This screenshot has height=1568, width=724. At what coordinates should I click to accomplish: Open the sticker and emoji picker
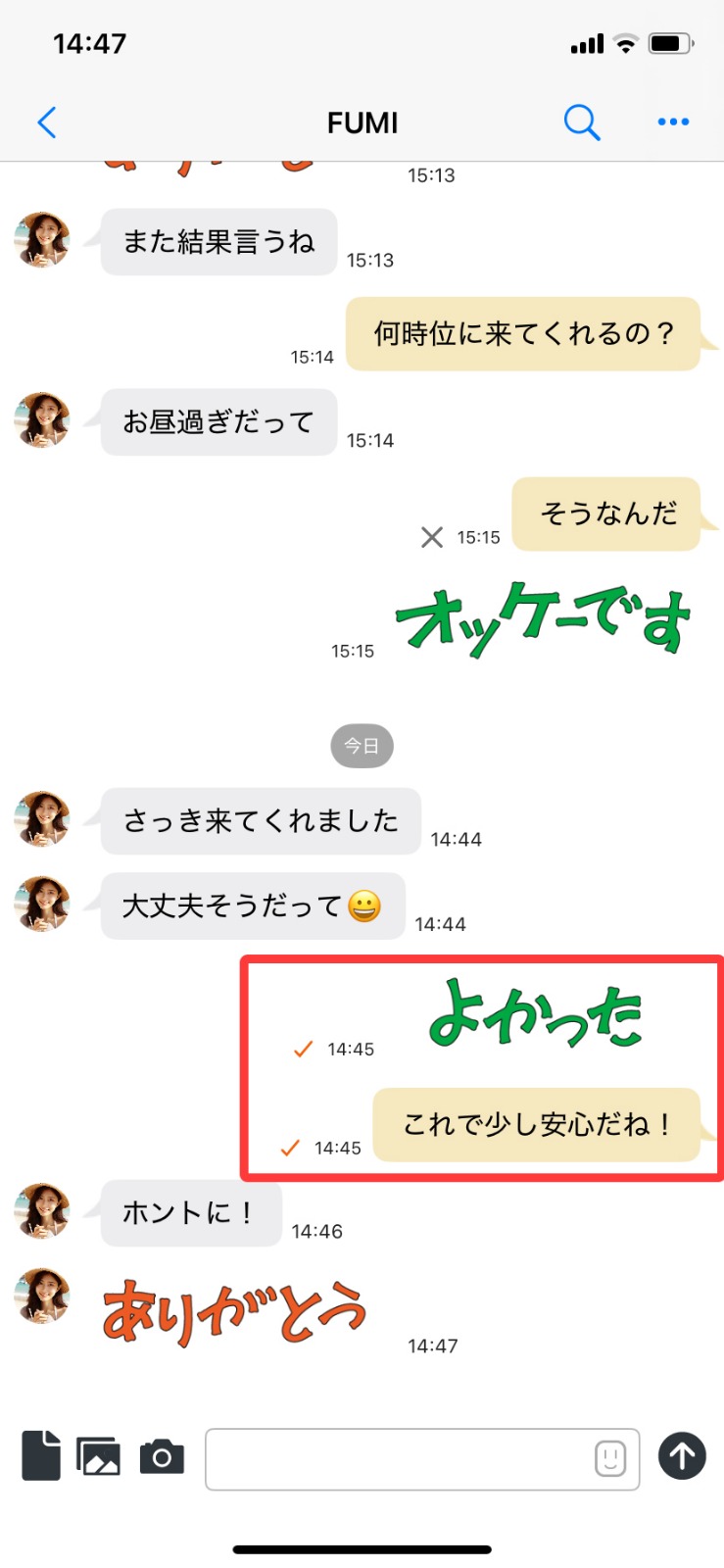point(609,1459)
